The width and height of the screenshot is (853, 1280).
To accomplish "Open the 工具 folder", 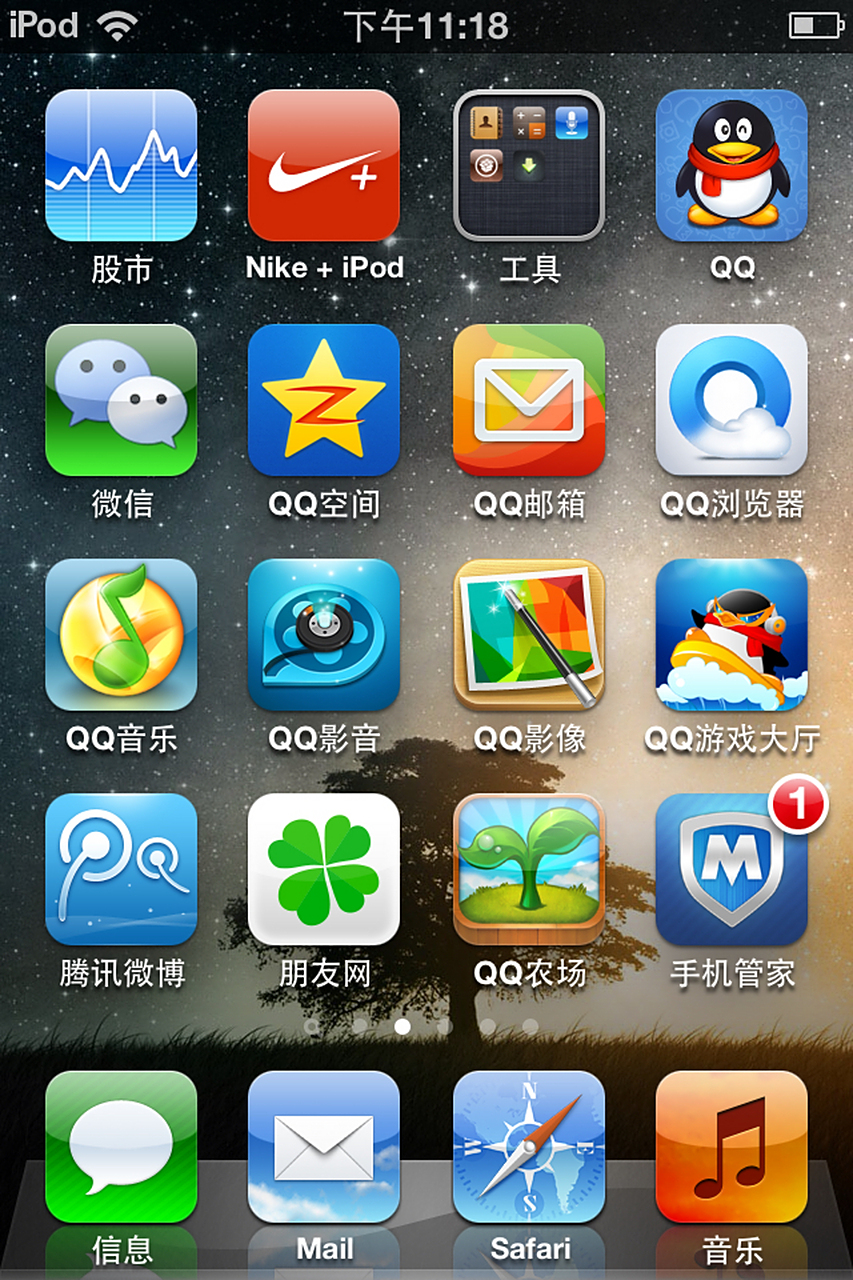I will click(528, 167).
